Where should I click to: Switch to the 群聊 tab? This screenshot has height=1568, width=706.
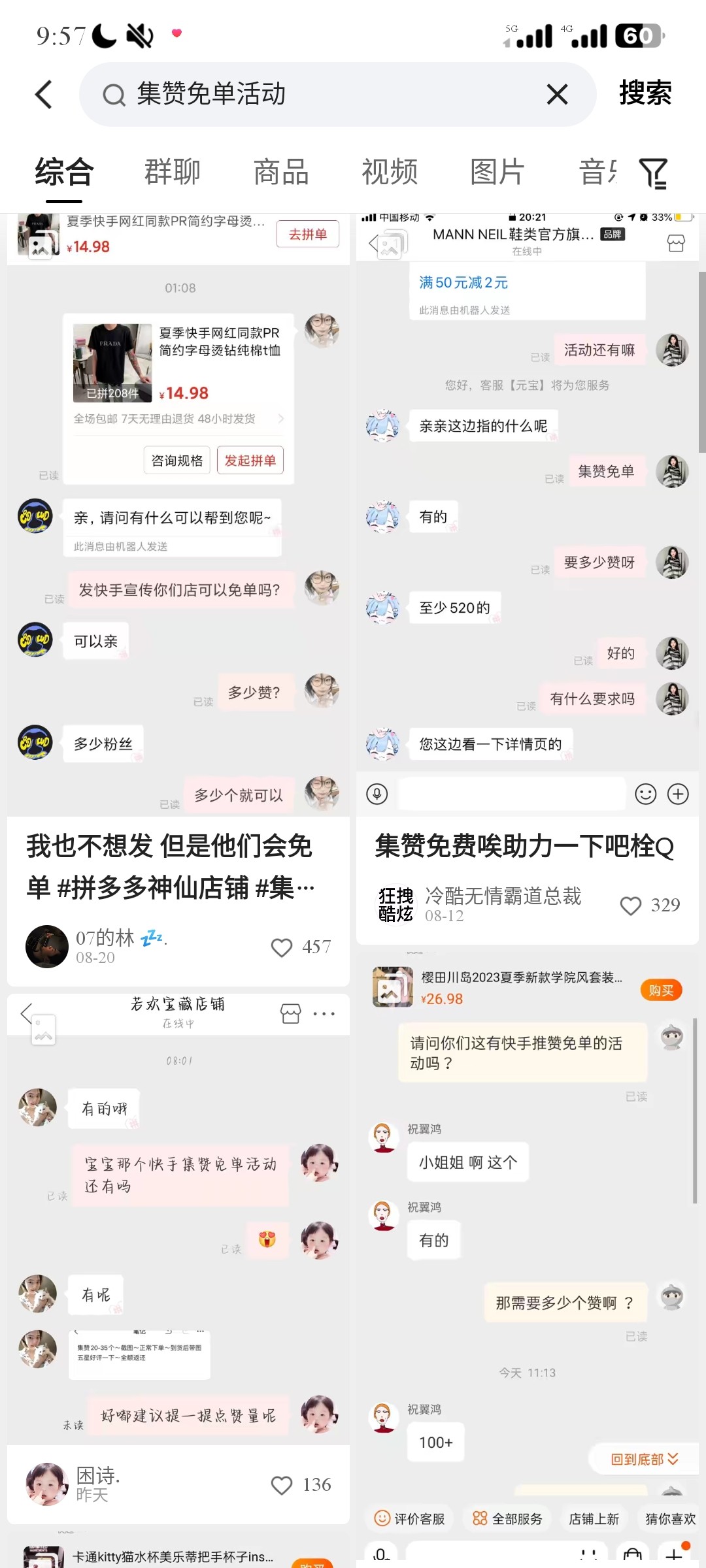click(x=172, y=172)
